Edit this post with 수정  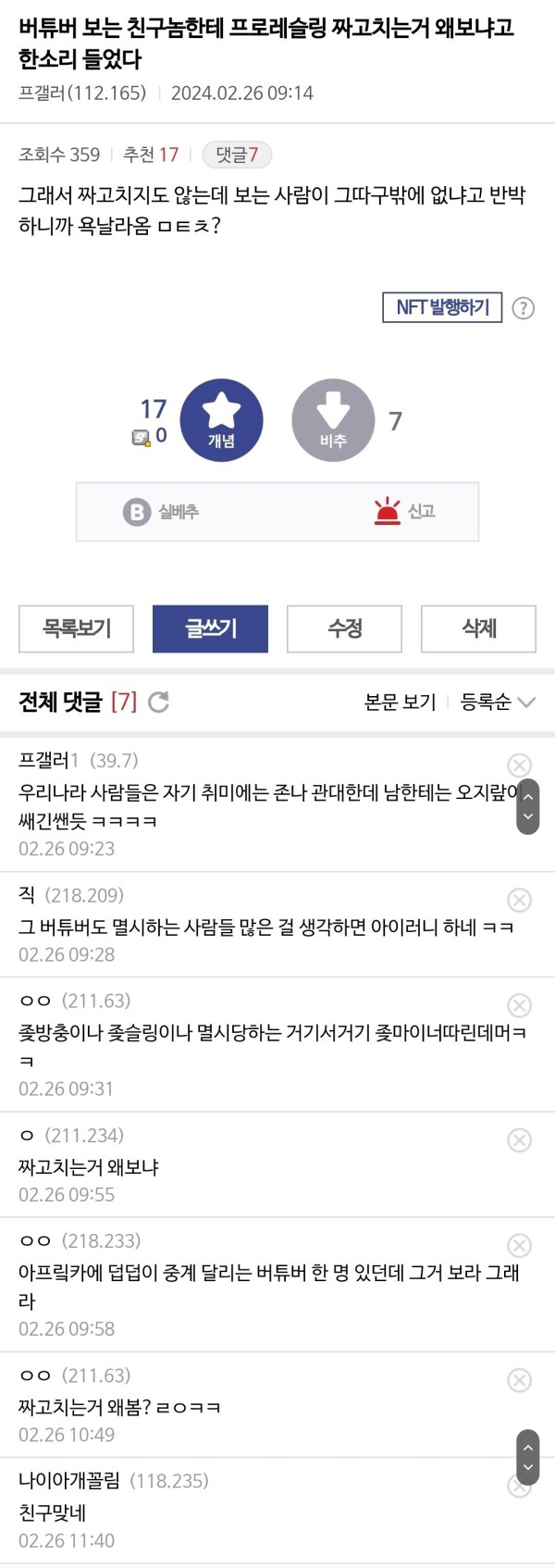click(344, 628)
